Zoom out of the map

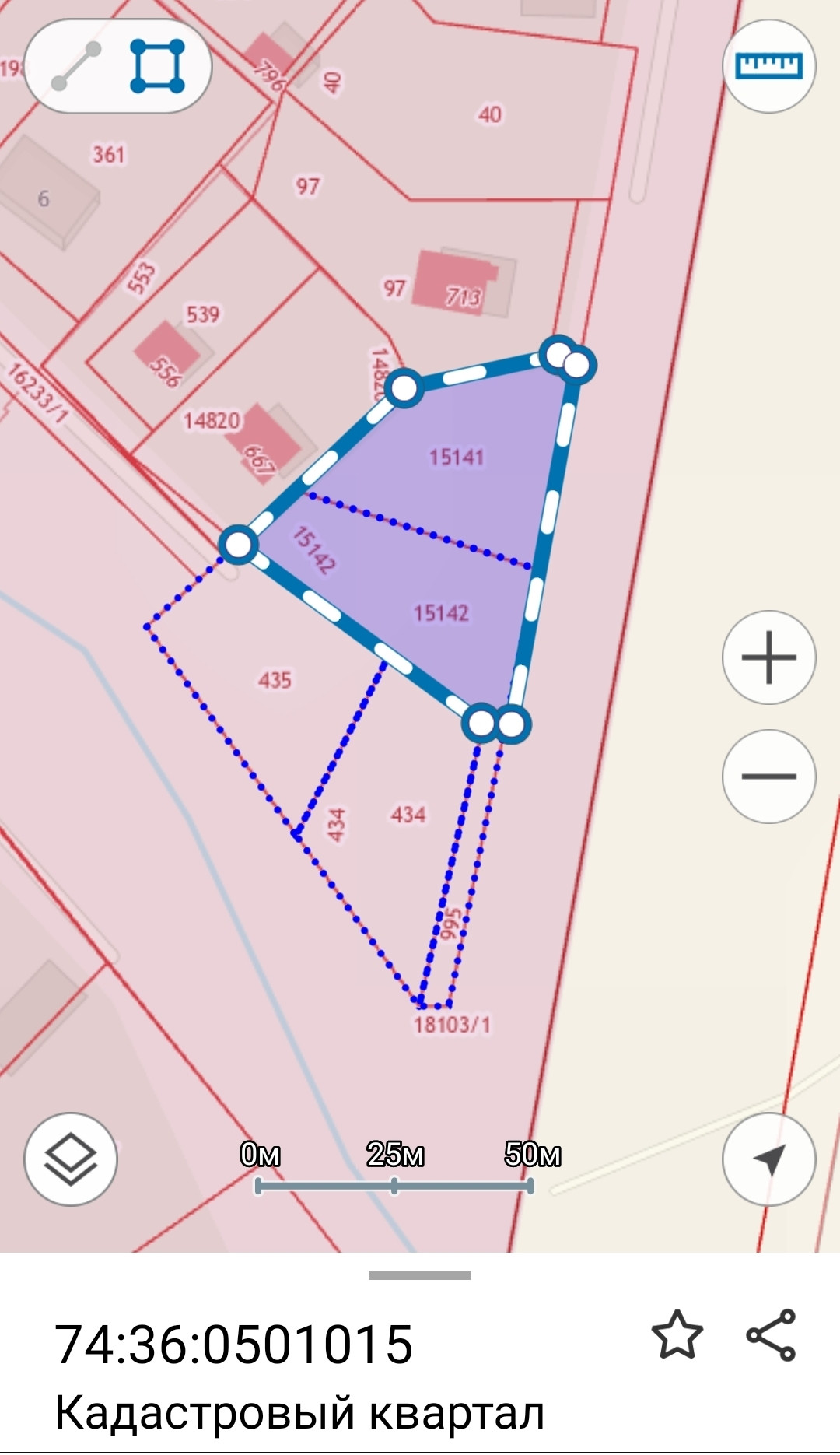[768, 776]
